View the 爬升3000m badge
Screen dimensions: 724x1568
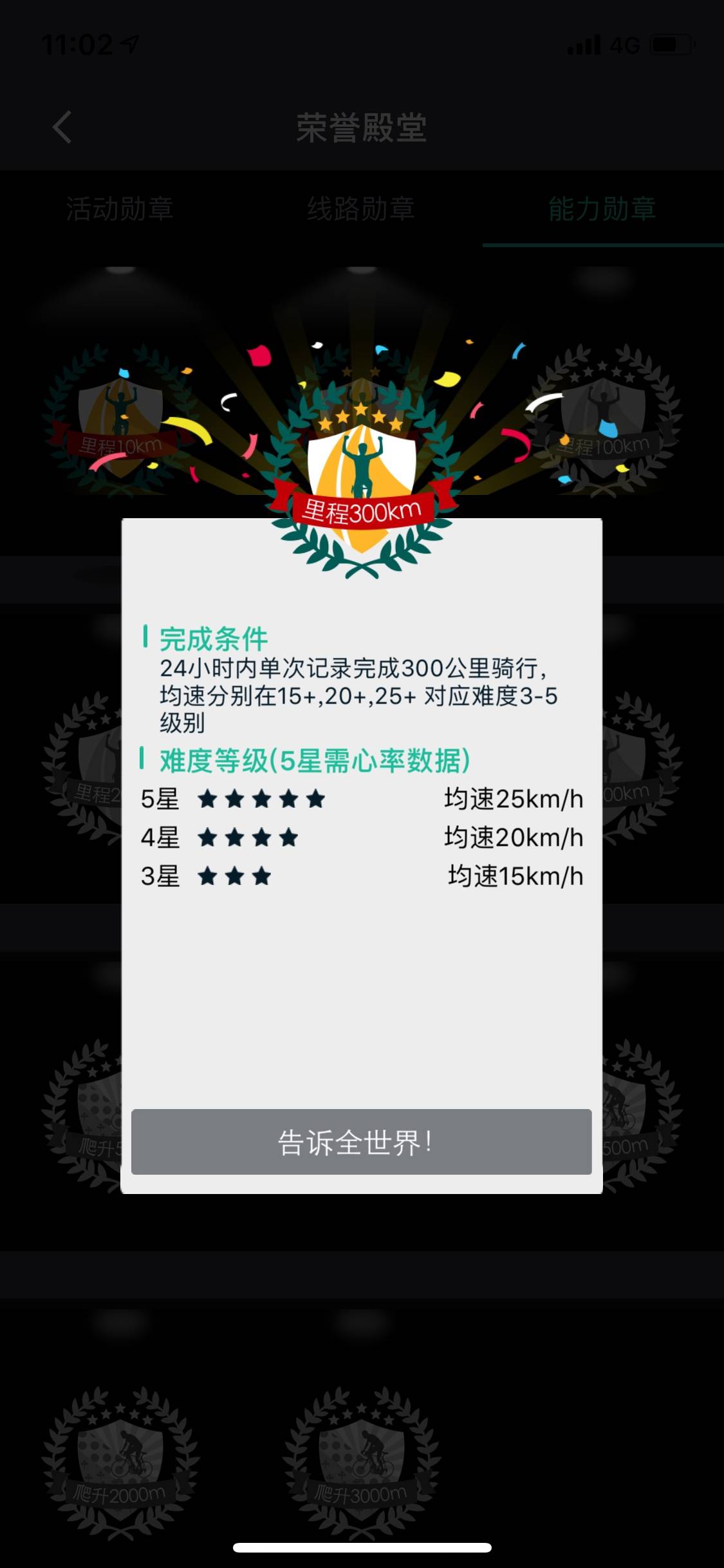(361, 1462)
